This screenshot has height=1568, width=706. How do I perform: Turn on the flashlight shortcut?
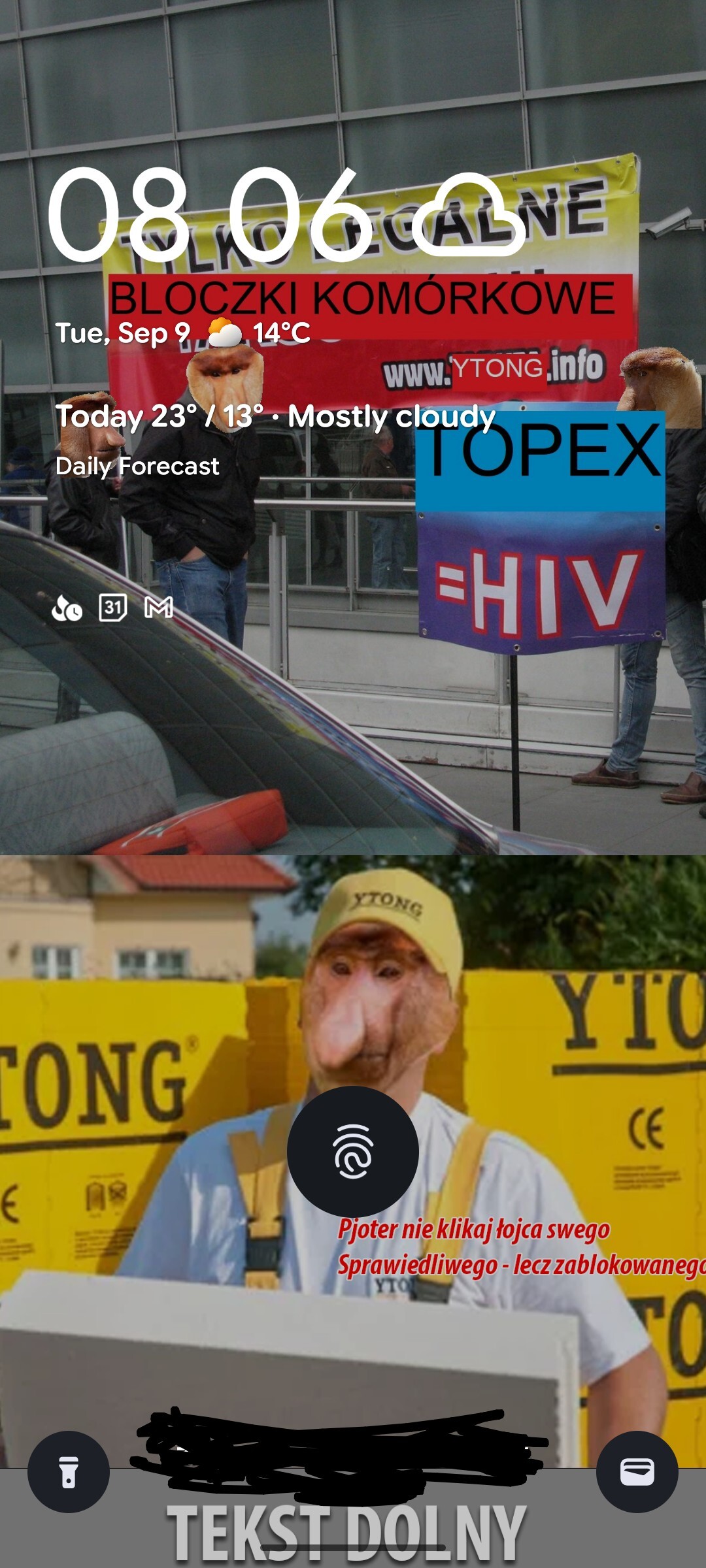click(68, 1471)
